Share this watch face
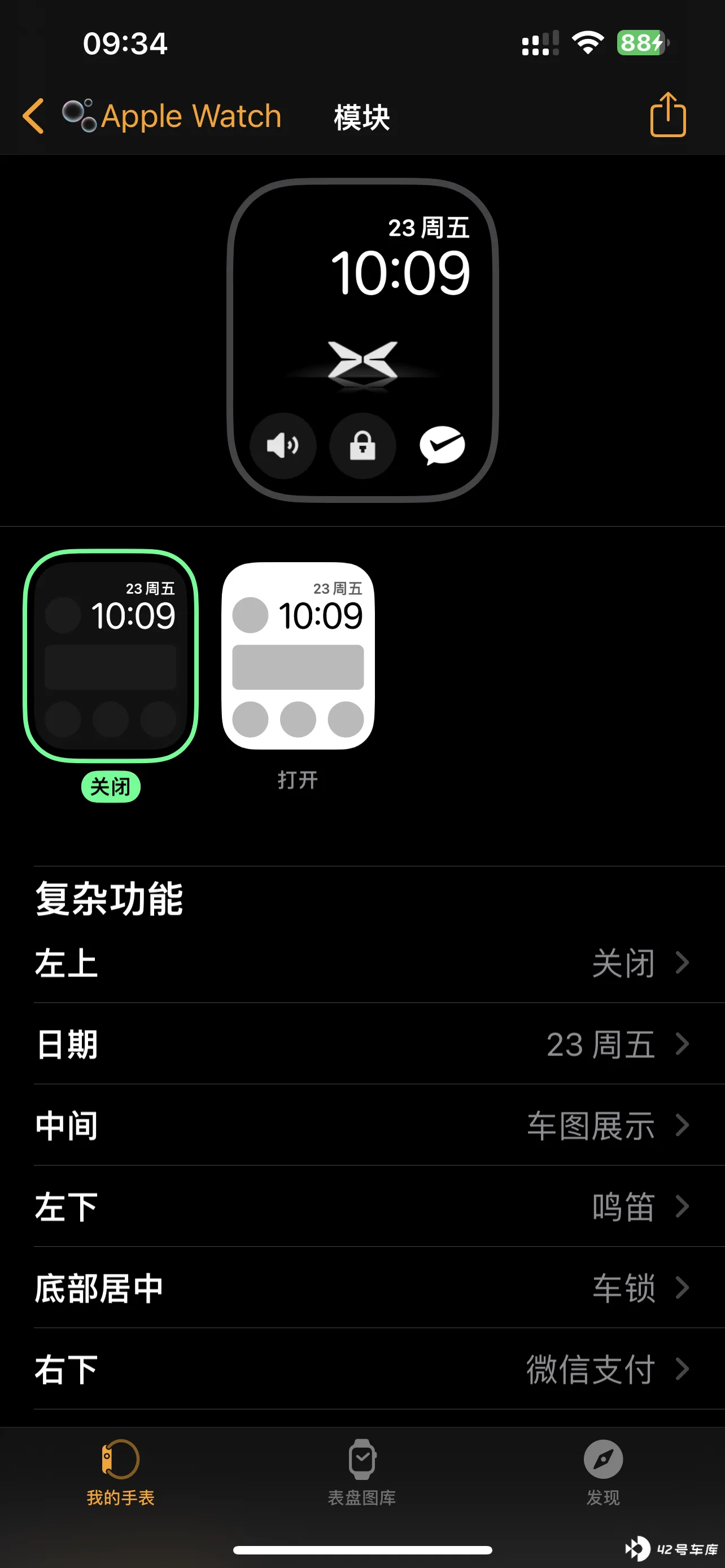The height and width of the screenshot is (1568, 725). click(x=668, y=115)
